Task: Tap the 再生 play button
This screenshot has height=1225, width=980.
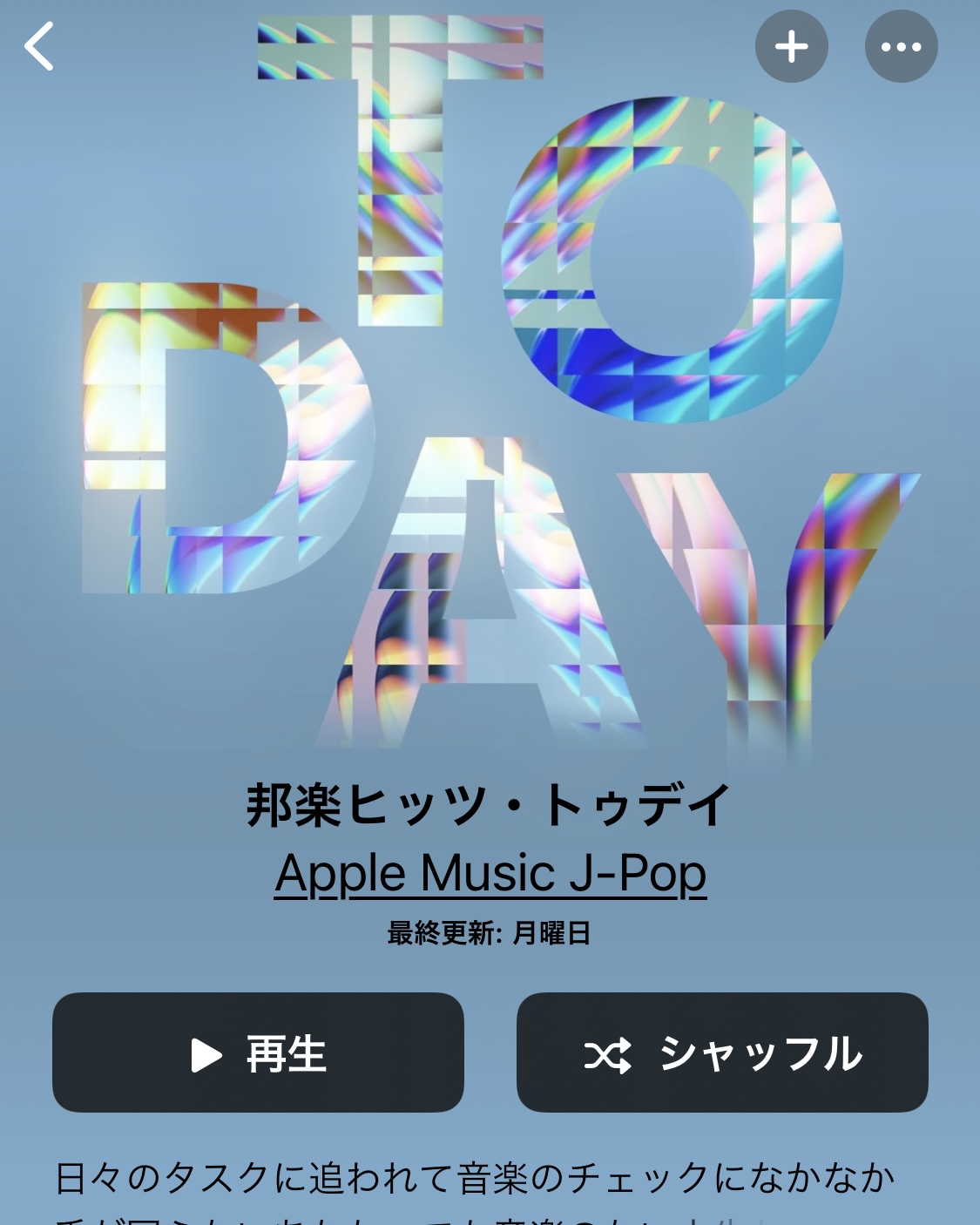Action: coord(258,1052)
